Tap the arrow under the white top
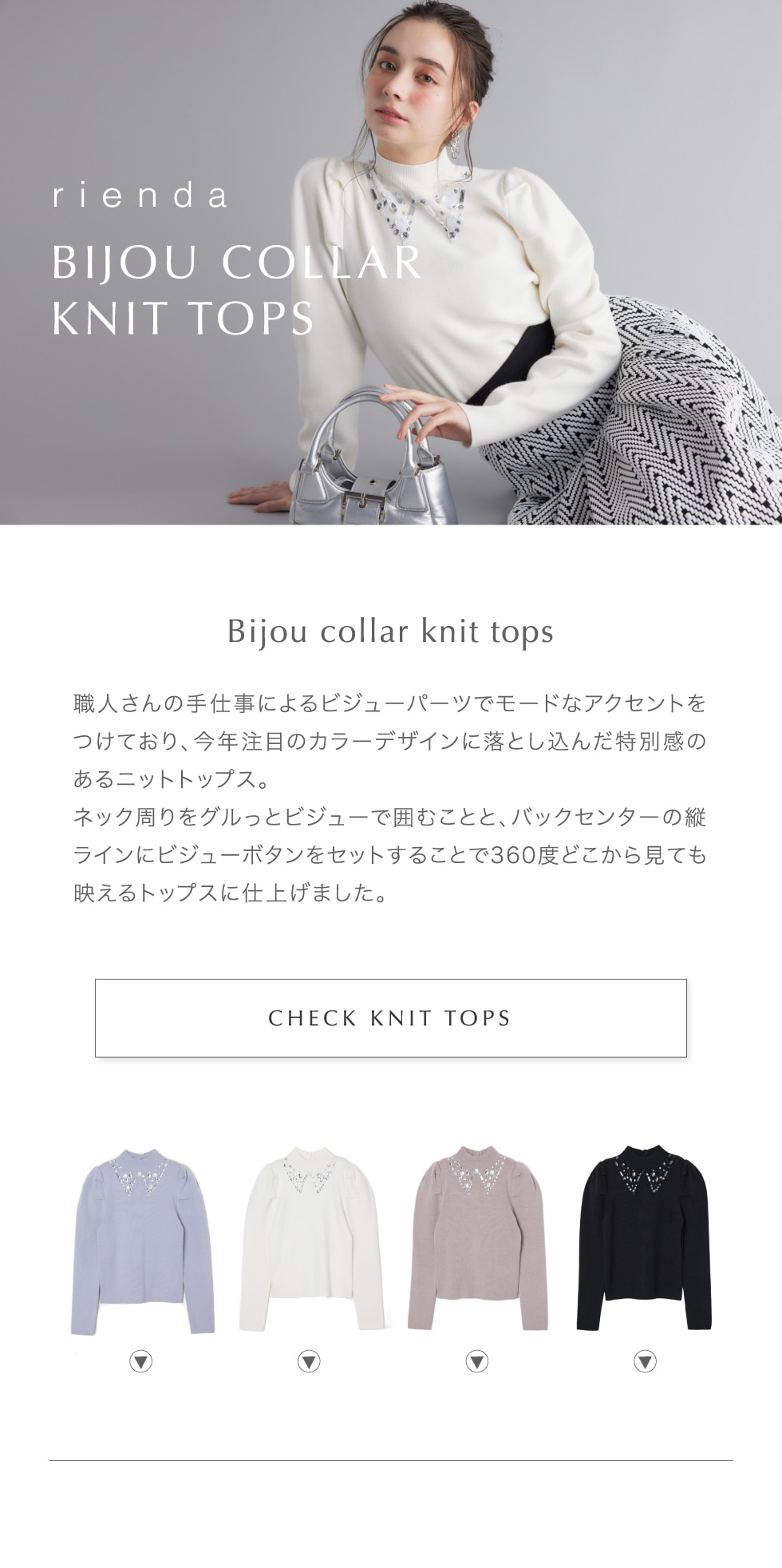This screenshot has height=1568, width=782. 309,1361
